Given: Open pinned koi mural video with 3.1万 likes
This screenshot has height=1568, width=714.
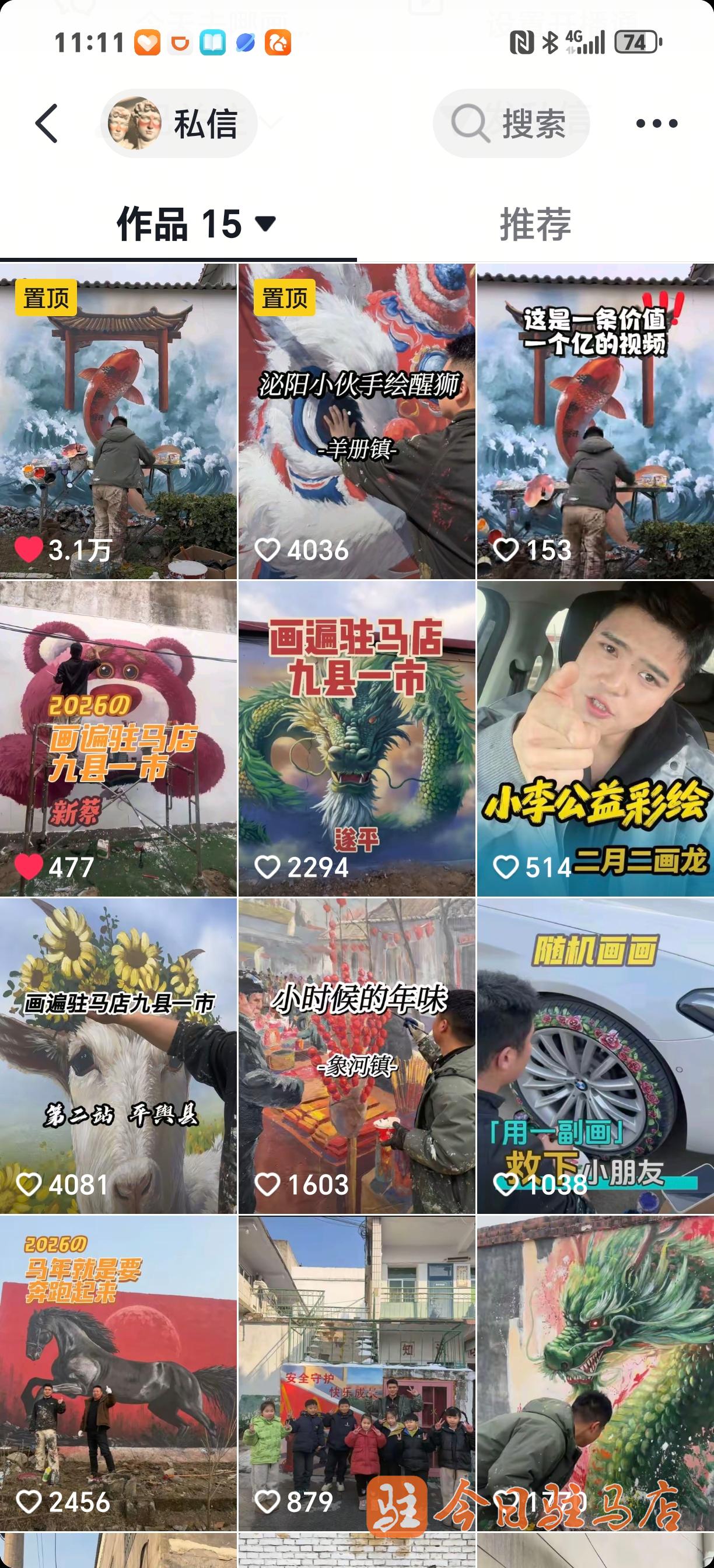Looking at the screenshot, I should (118, 421).
